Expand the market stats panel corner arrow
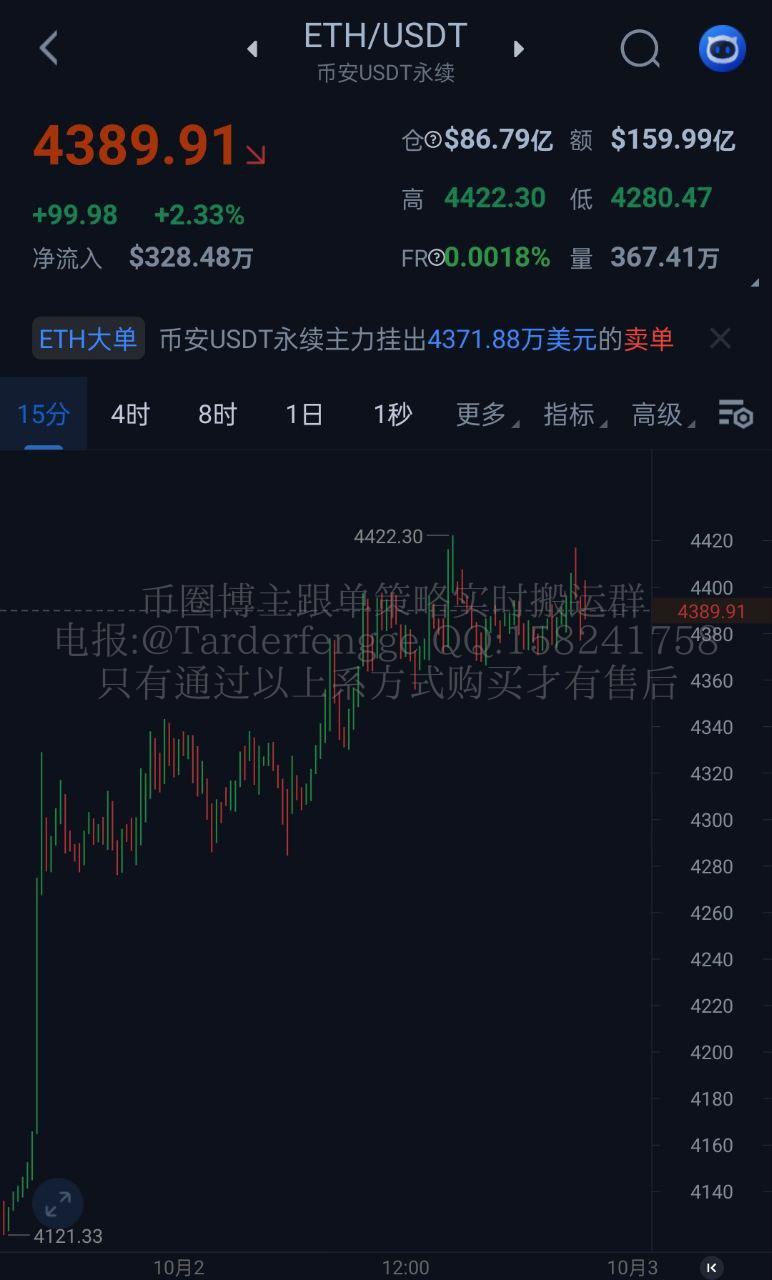The width and height of the screenshot is (772, 1280). click(x=755, y=283)
